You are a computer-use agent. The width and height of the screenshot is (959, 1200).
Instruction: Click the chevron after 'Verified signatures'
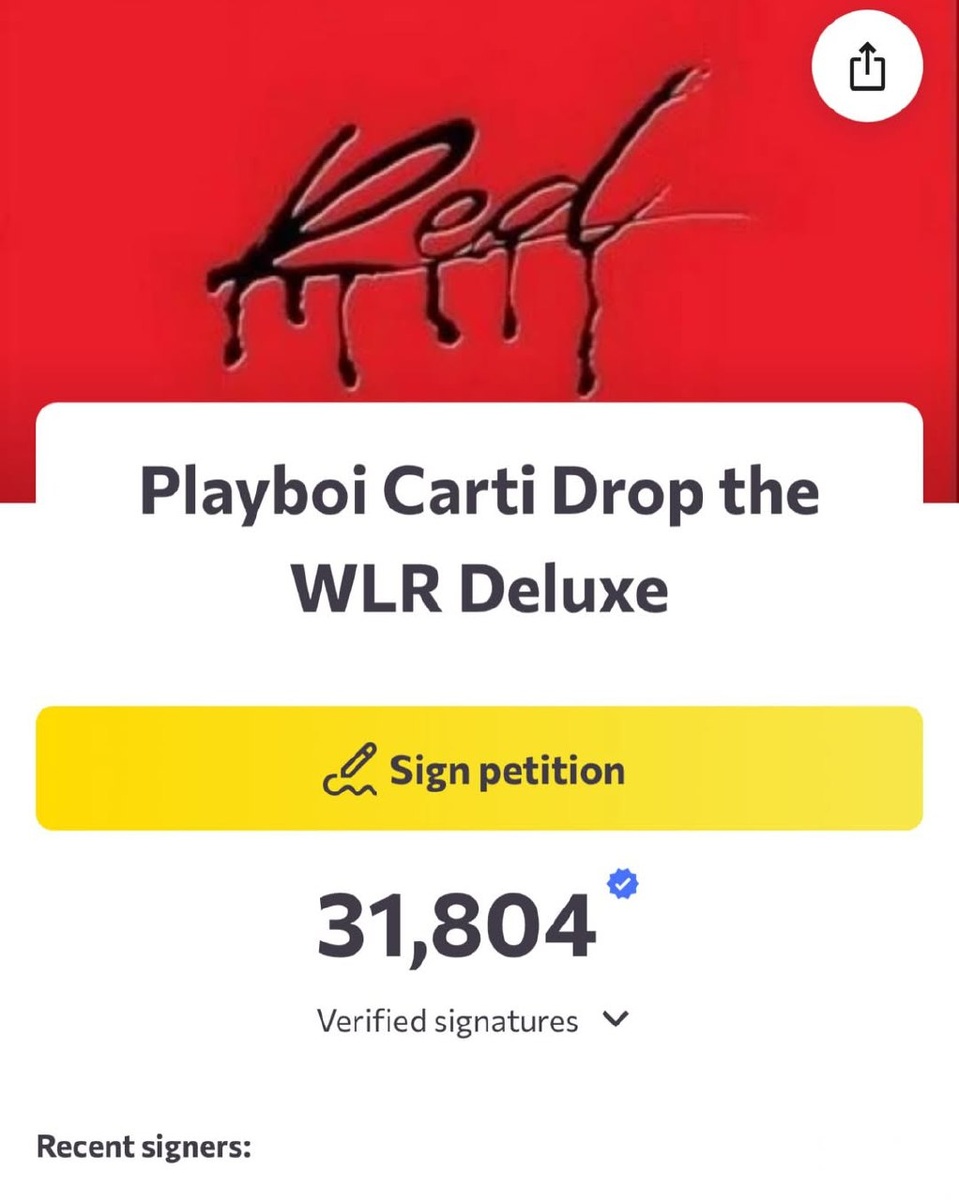click(x=616, y=1020)
